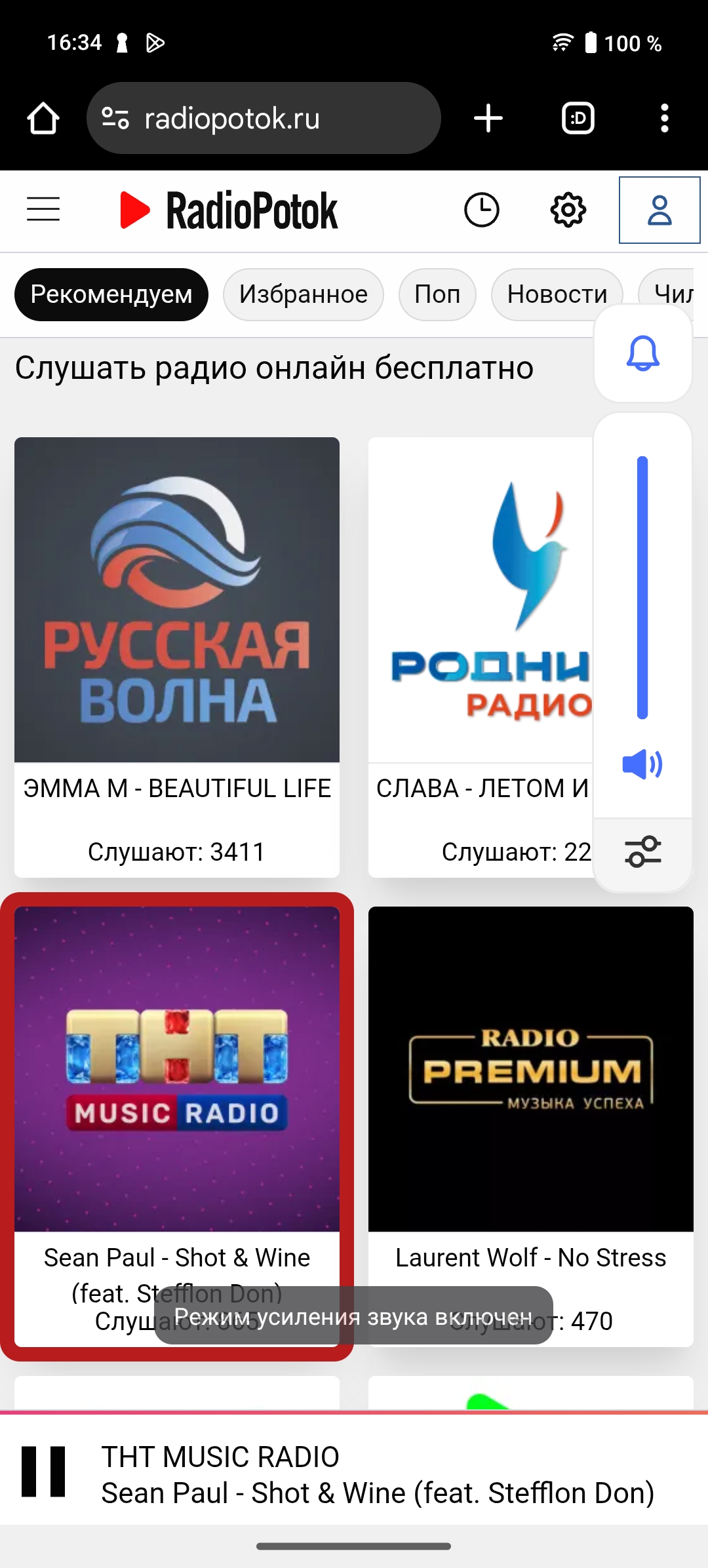This screenshot has width=708, height=1568.
Task: Play the Русская Волна station
Action: pyautogui.click(x=177, y=599)
